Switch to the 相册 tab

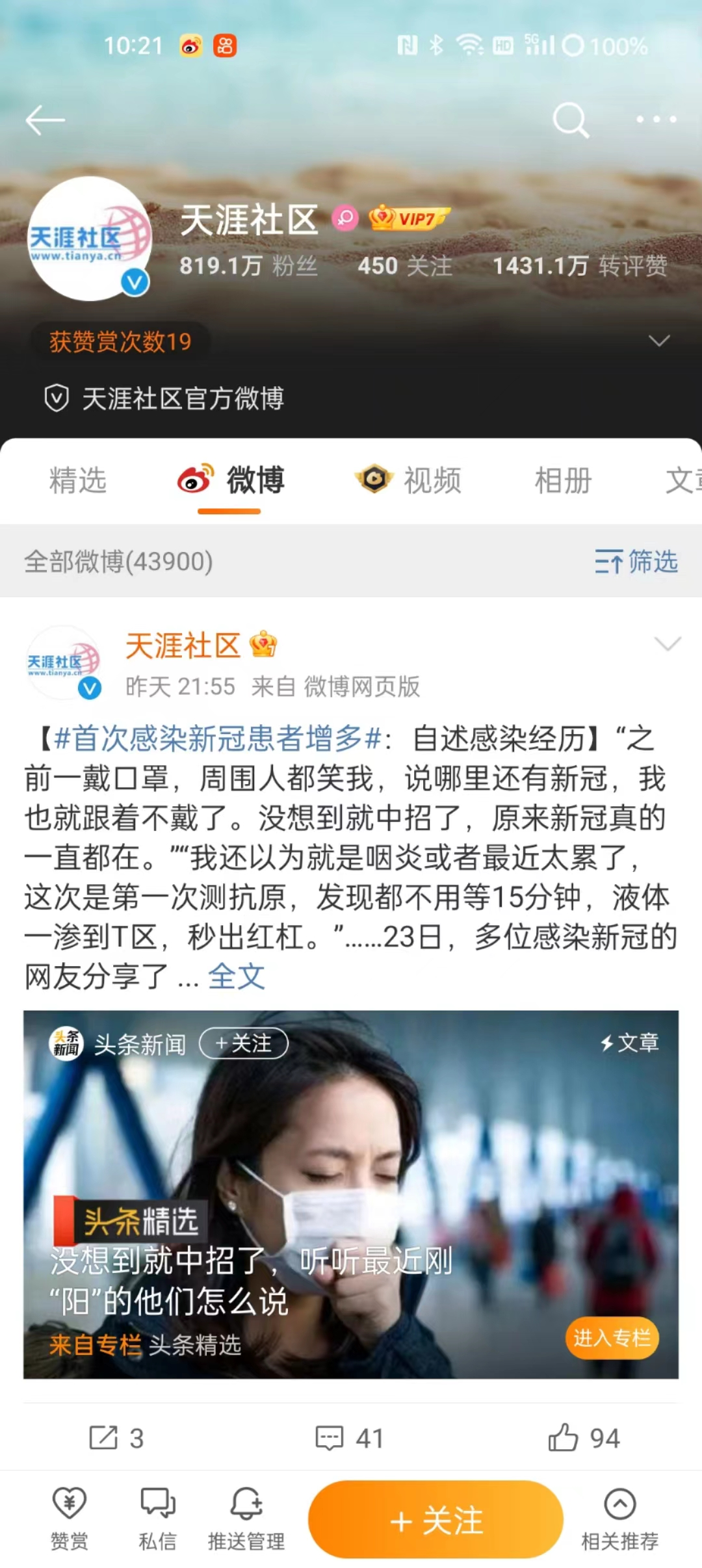tap(563, 481)
